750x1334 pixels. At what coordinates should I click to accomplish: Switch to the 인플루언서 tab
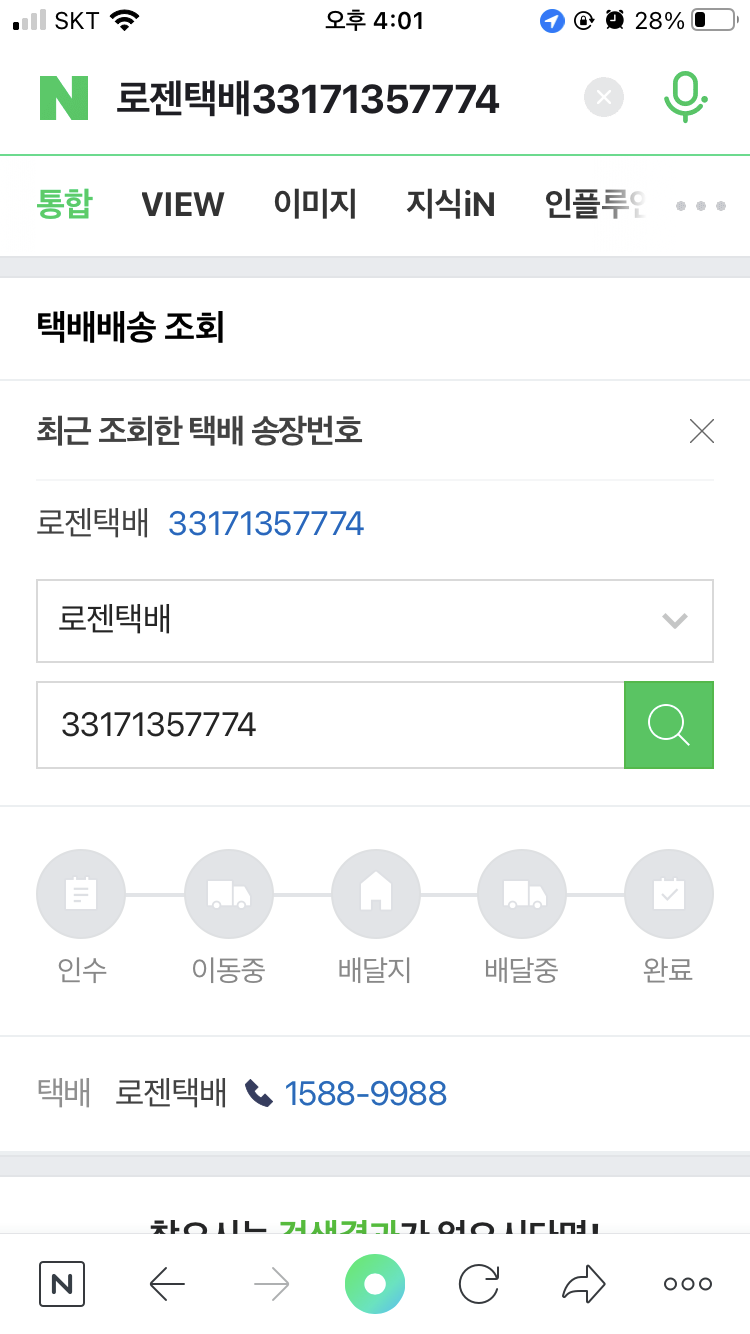[595, 205]
